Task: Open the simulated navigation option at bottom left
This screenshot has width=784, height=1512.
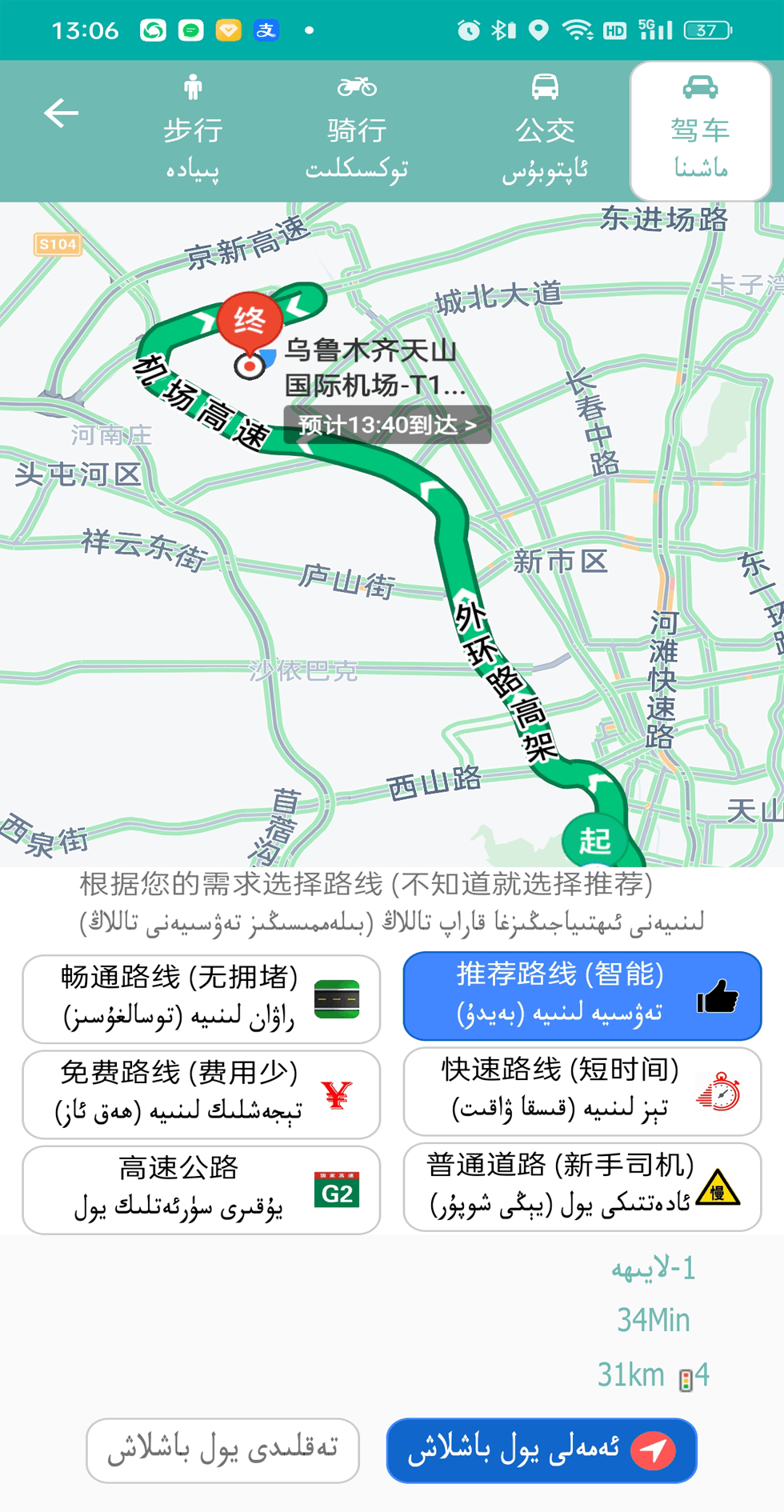Action: pos(222,1450)
